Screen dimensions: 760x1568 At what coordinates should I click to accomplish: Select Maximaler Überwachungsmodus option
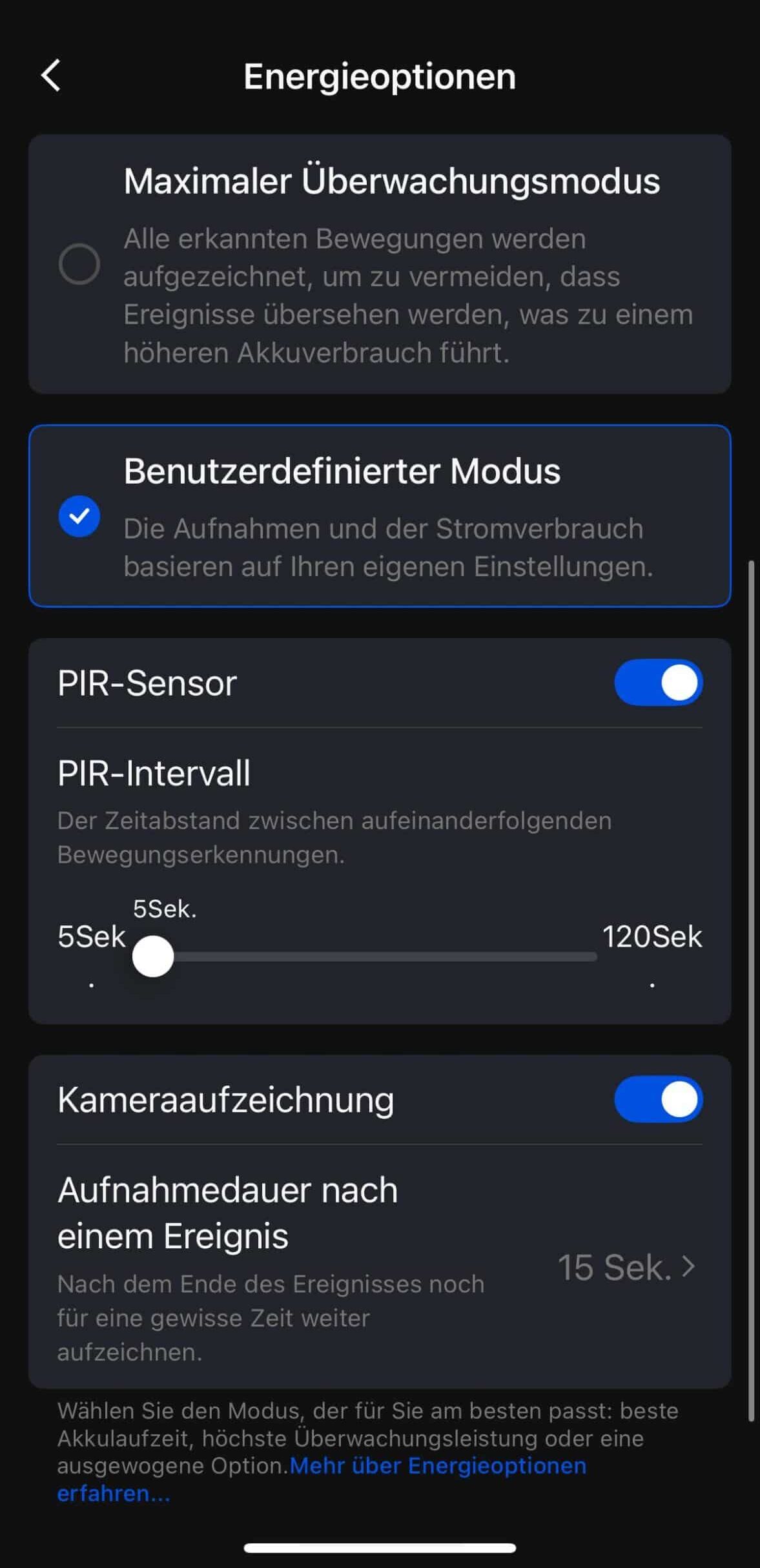pyautogui.click(x=380, y=264)
